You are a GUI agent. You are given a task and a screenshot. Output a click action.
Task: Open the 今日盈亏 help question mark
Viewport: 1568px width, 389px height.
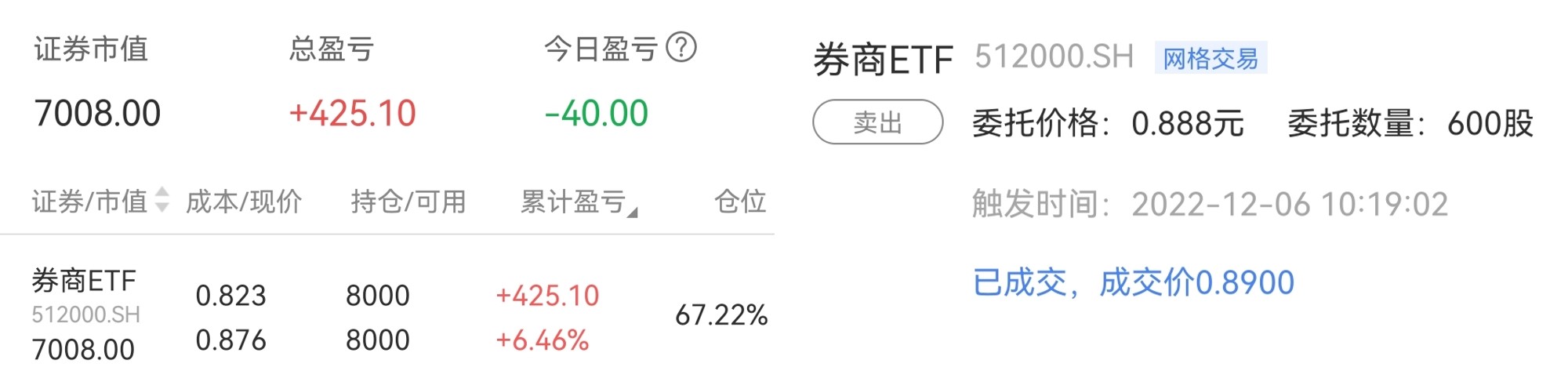tap(681, 47)
